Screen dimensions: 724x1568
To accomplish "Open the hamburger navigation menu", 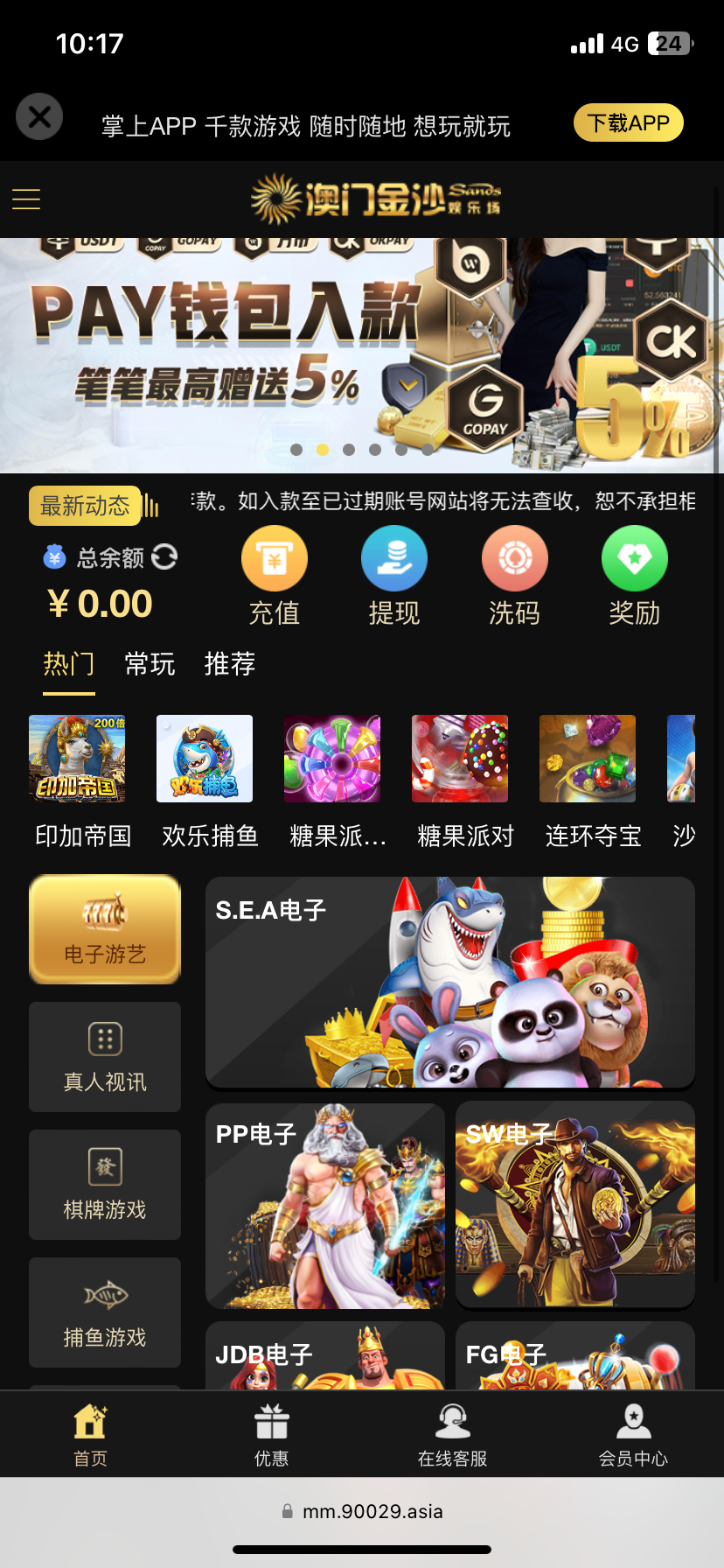I will 26,199.
